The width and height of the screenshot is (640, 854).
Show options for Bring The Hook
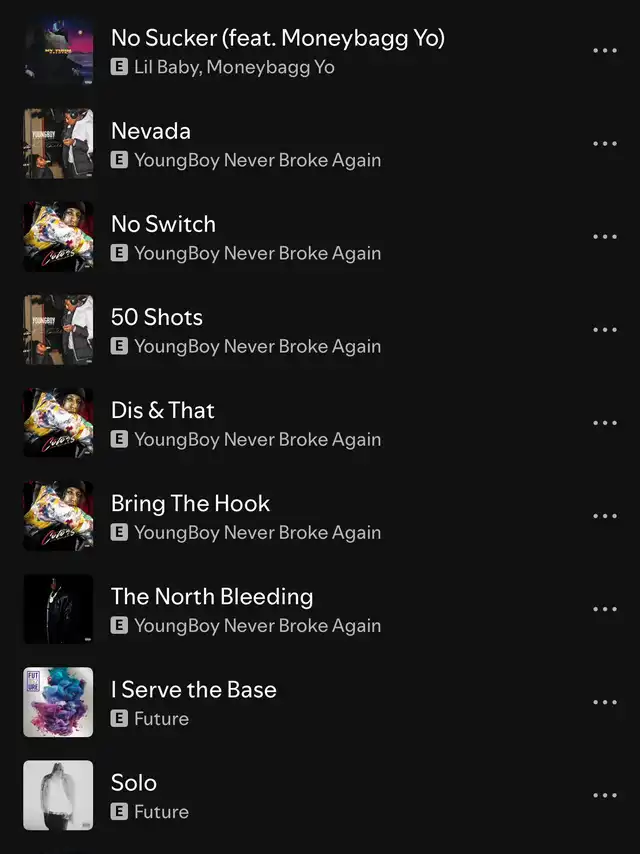(x=604, y=516)
